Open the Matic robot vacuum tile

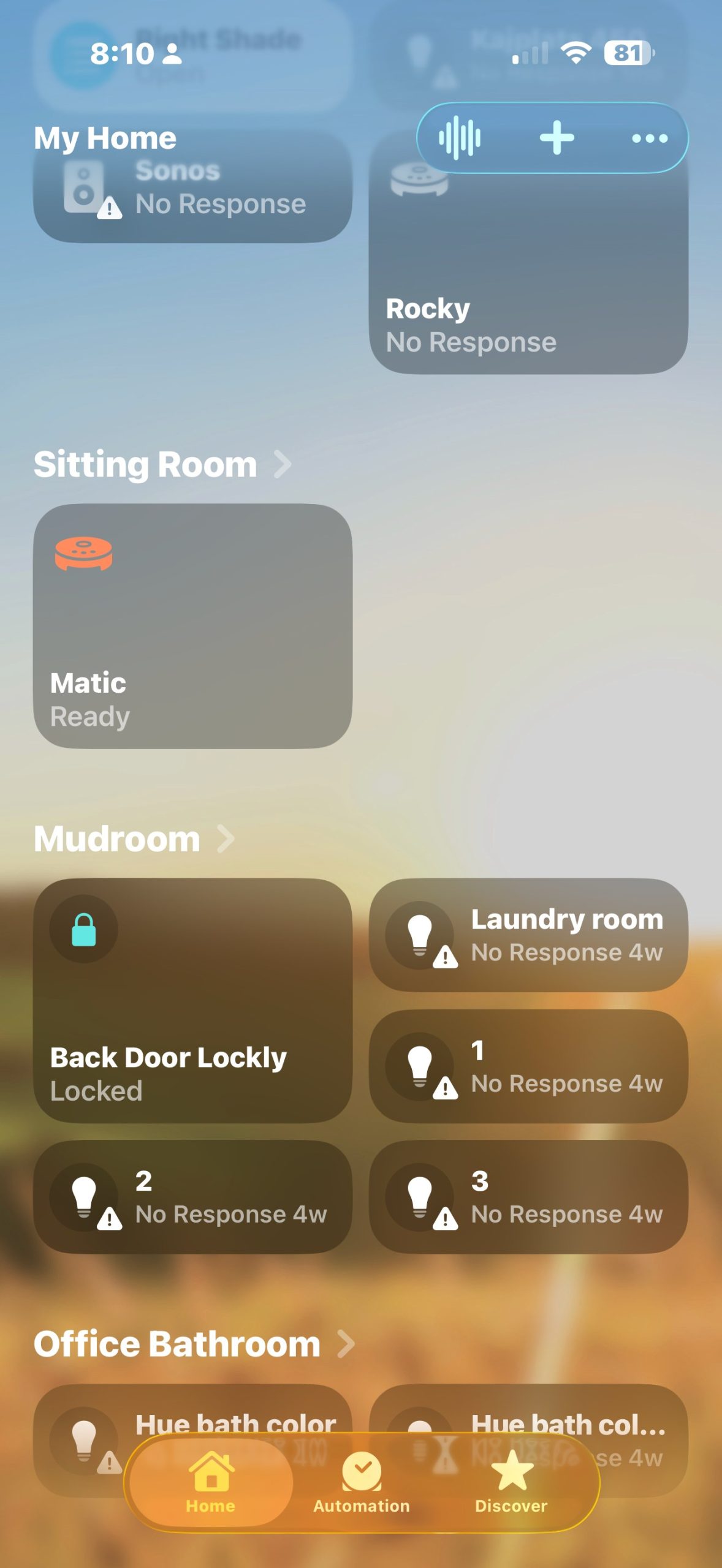(192, 625)
